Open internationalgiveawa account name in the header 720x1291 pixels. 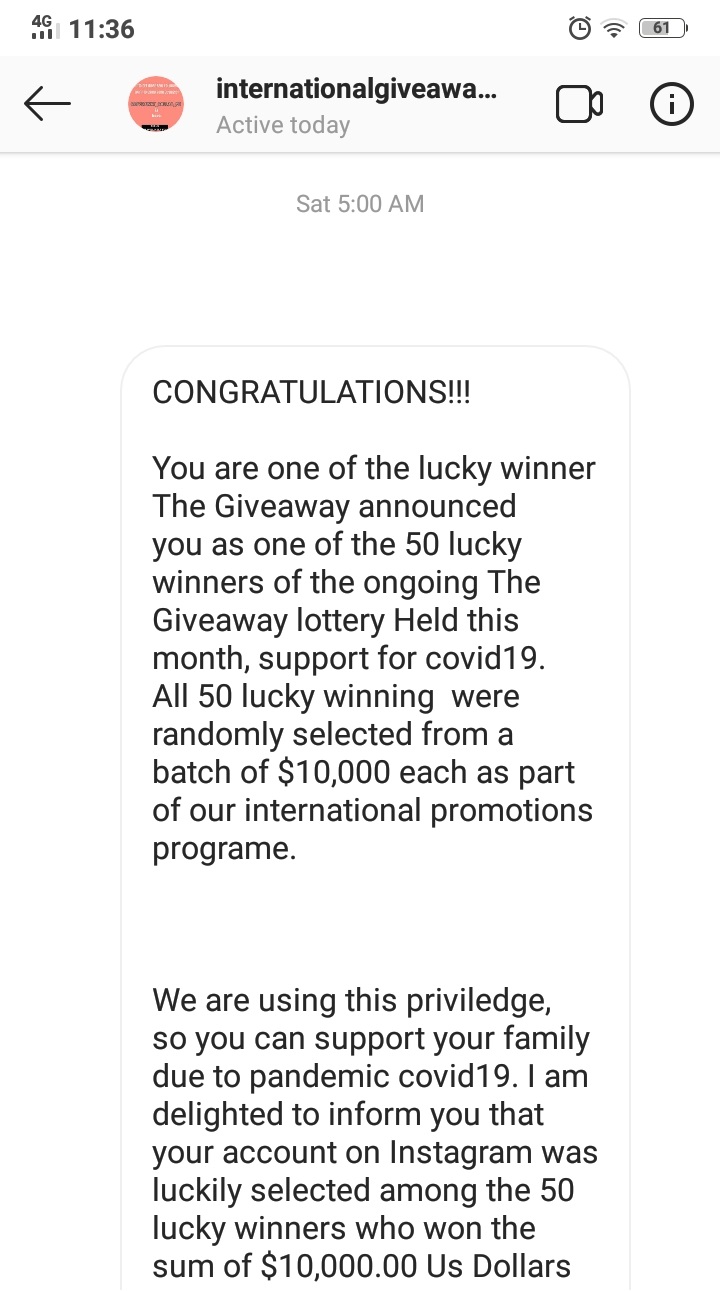(x=356, y=90)
